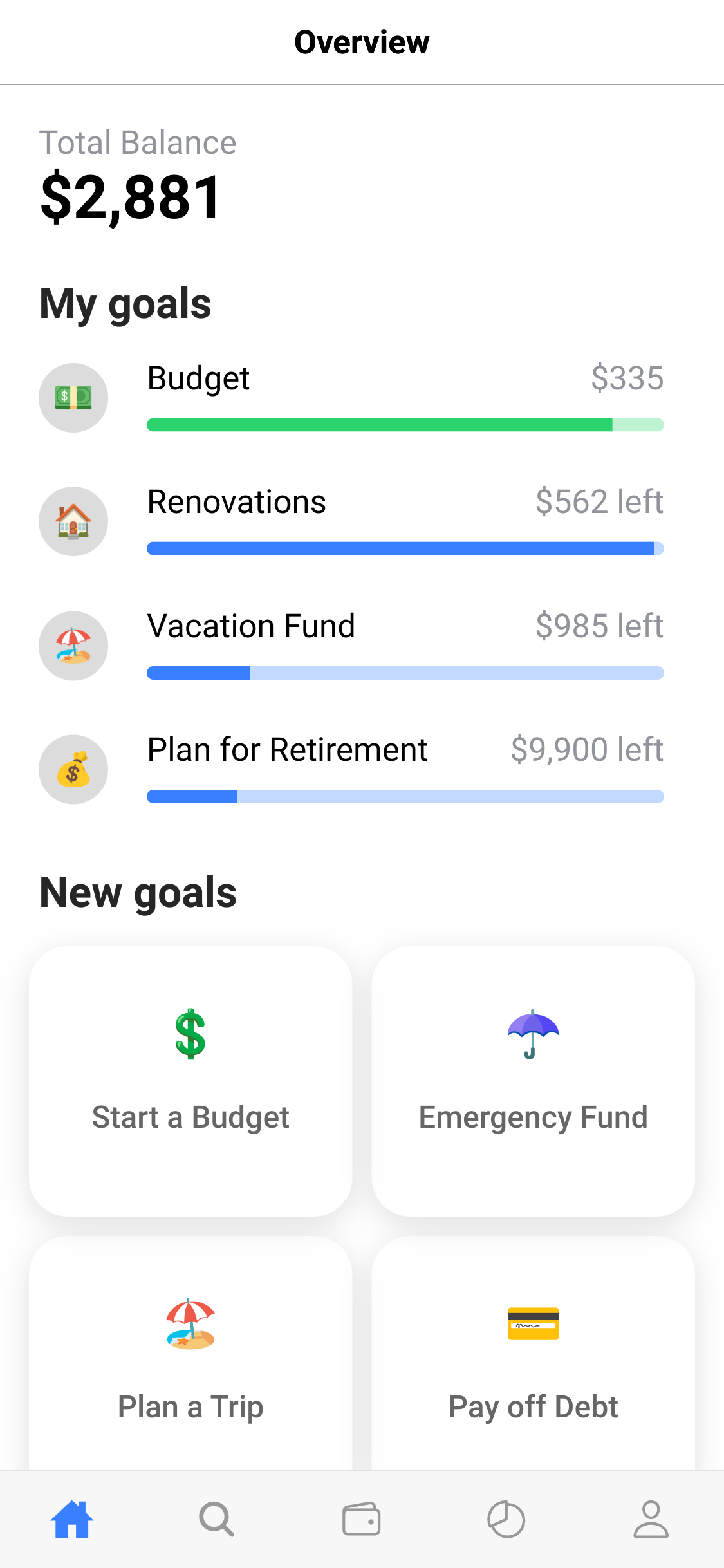Tap the Pay off Debt card
The height and width of the screenshot is (1568, 724).
tap(533, 1353)
